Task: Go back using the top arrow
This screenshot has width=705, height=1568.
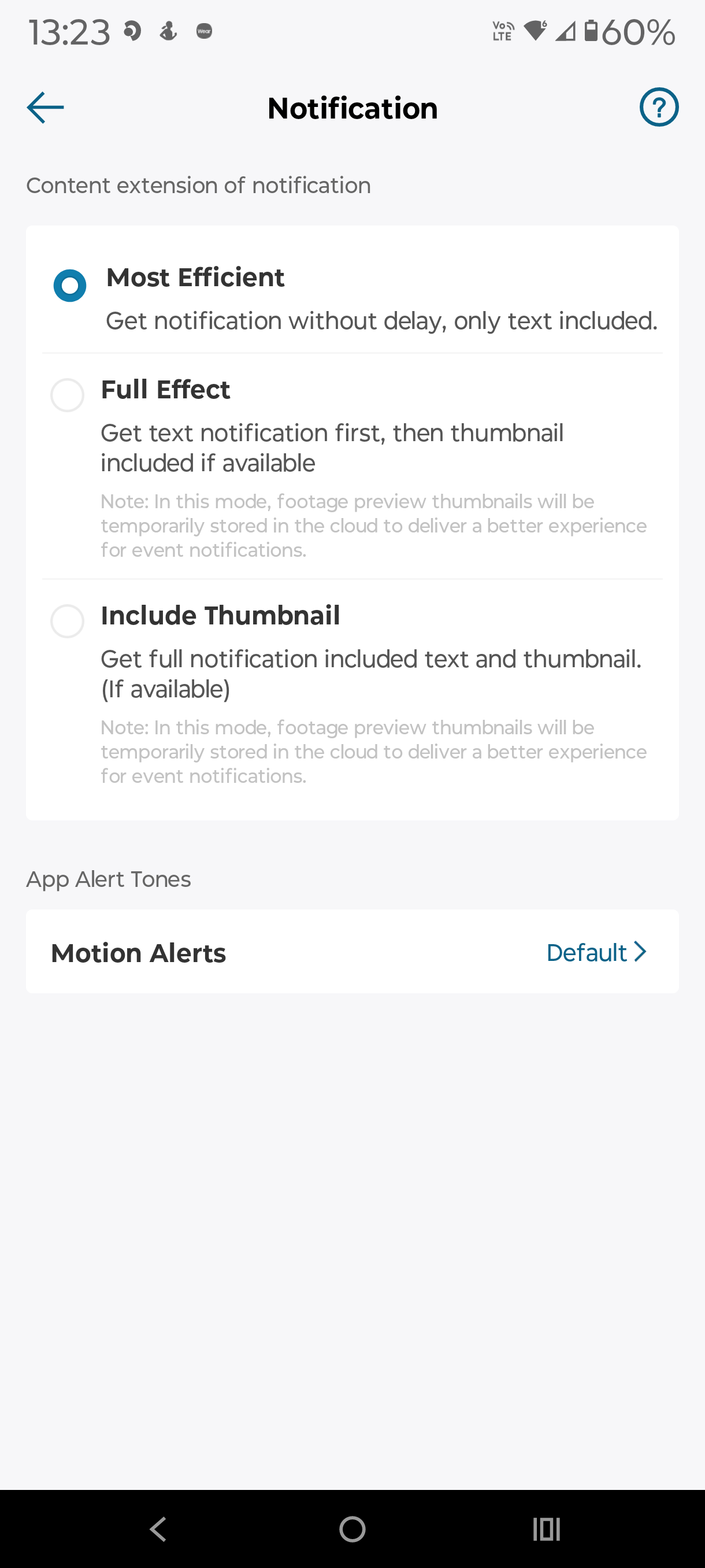Action: pos(46,108)
